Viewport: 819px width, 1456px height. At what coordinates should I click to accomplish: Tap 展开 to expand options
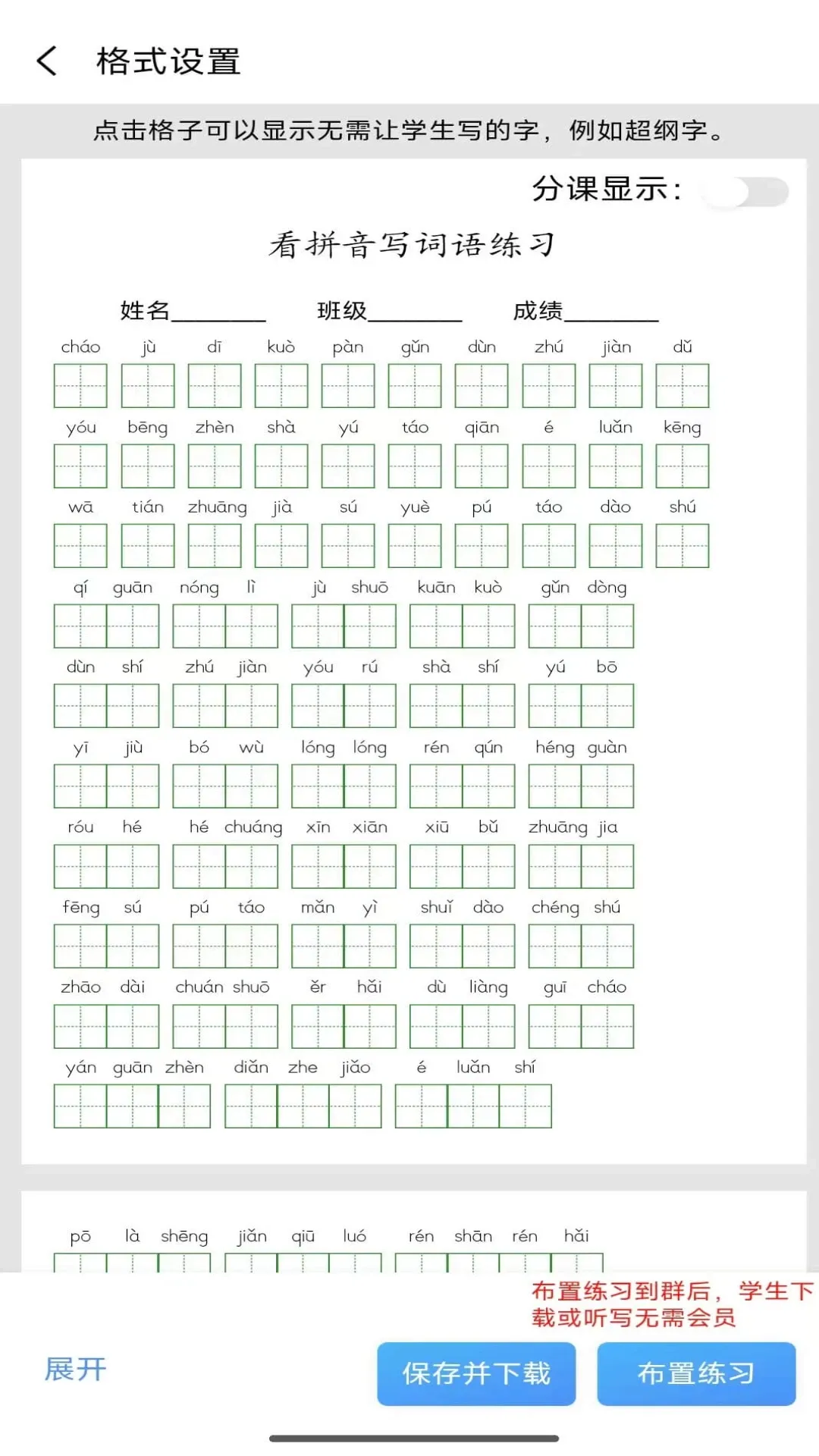pos(75,1370)
